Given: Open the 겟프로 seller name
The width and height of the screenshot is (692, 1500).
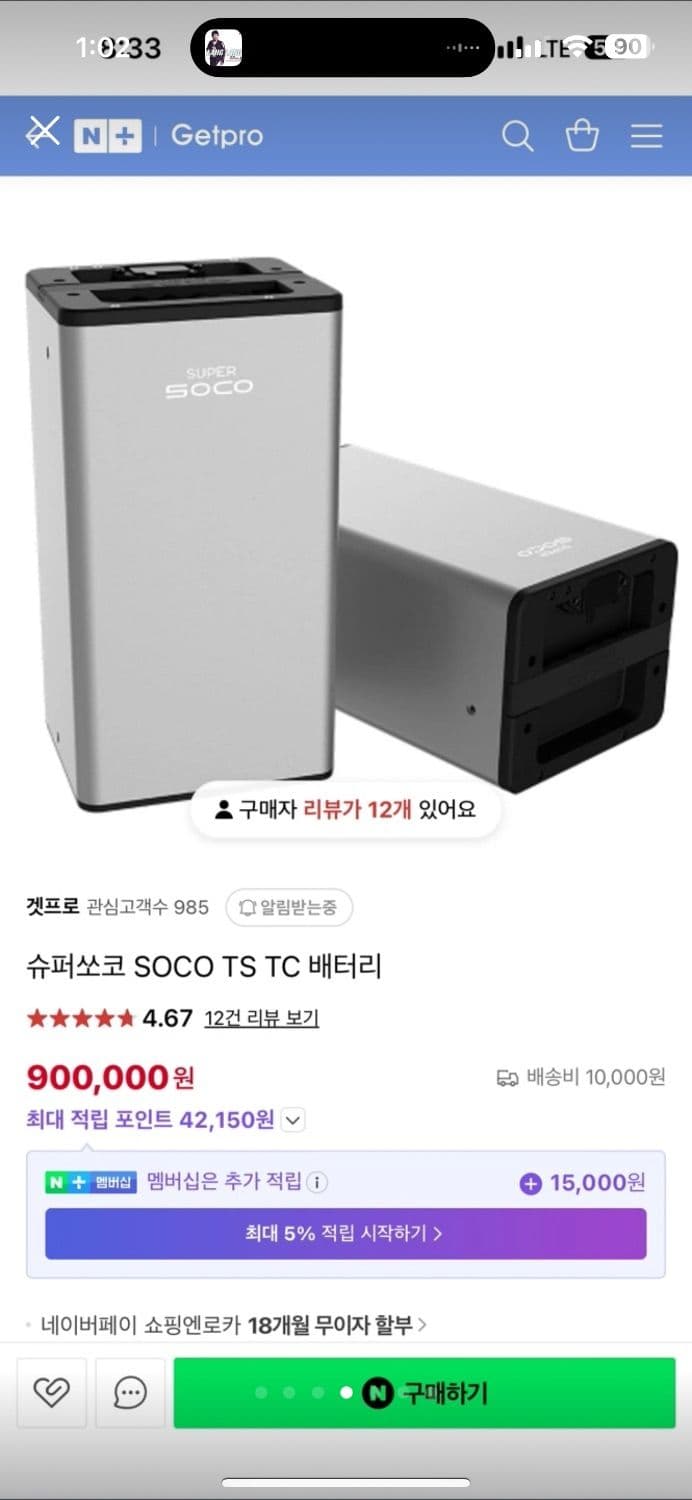Looking at the screenshot, I should click(x=52, y=908).
